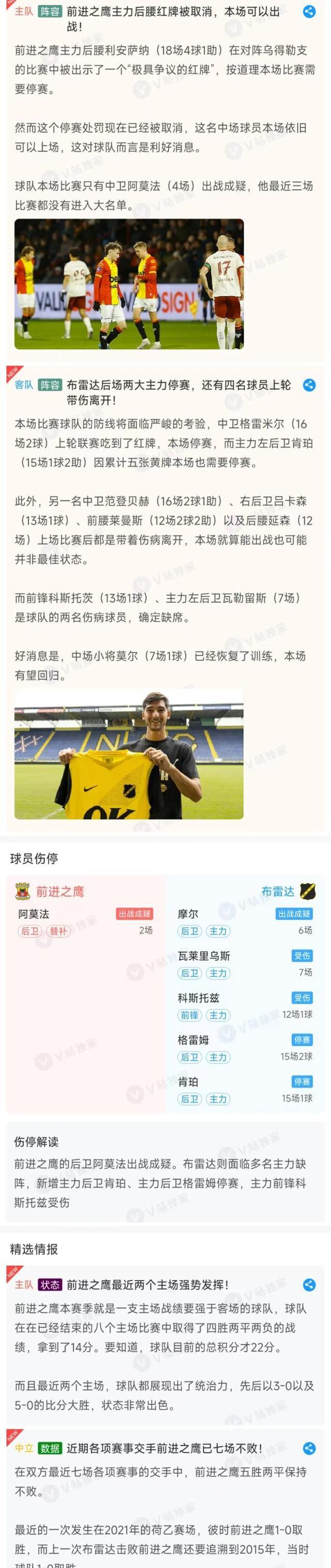Open the match photo under the 前进之鹰 lineup news
This screenshot has height=1568, width=331.
[x=129, y=284]
